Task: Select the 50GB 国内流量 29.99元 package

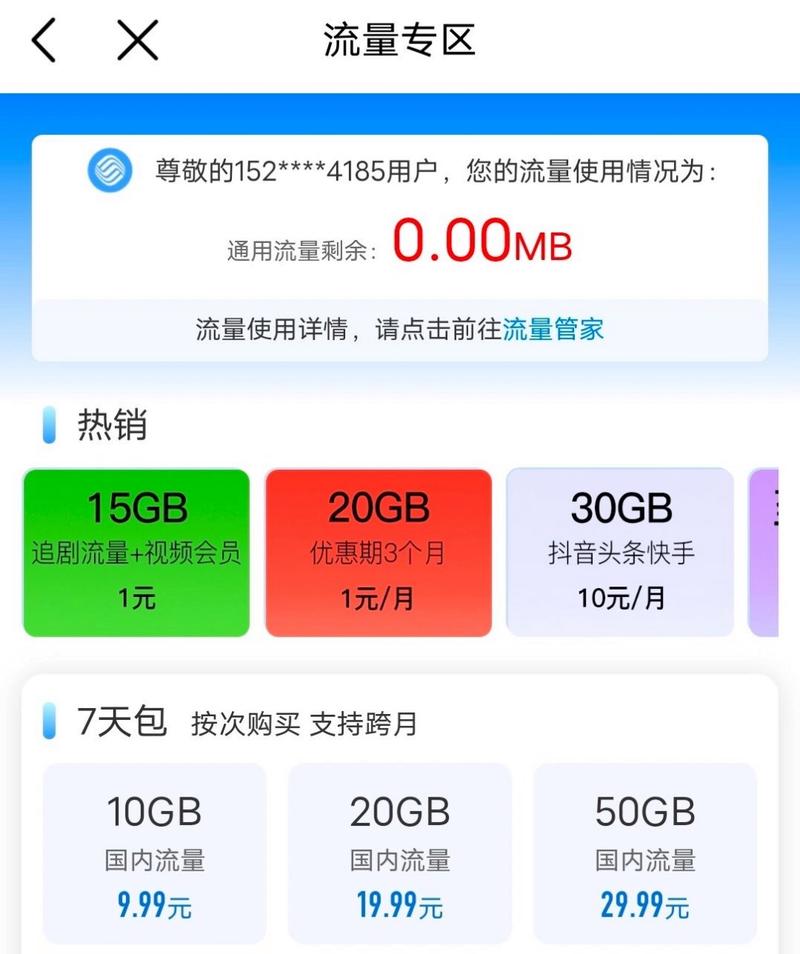Action: 643,855
